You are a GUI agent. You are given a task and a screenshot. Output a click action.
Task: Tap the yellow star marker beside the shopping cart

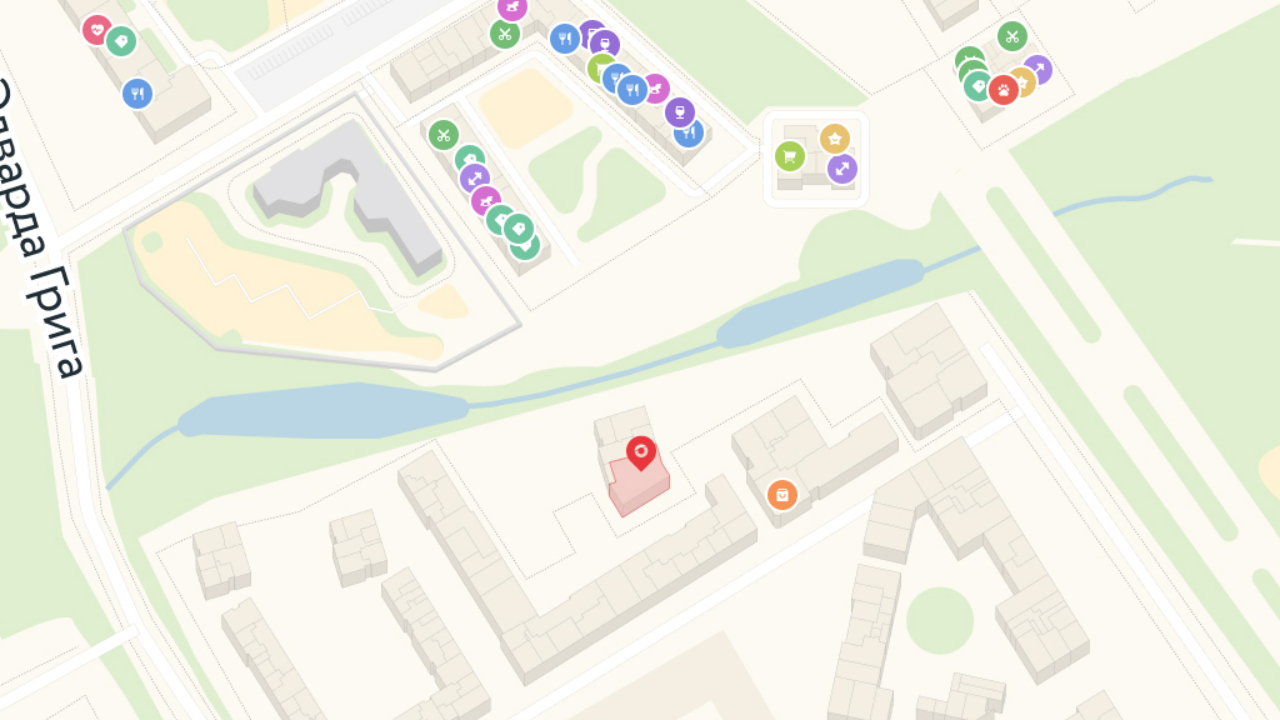(834, 139)
